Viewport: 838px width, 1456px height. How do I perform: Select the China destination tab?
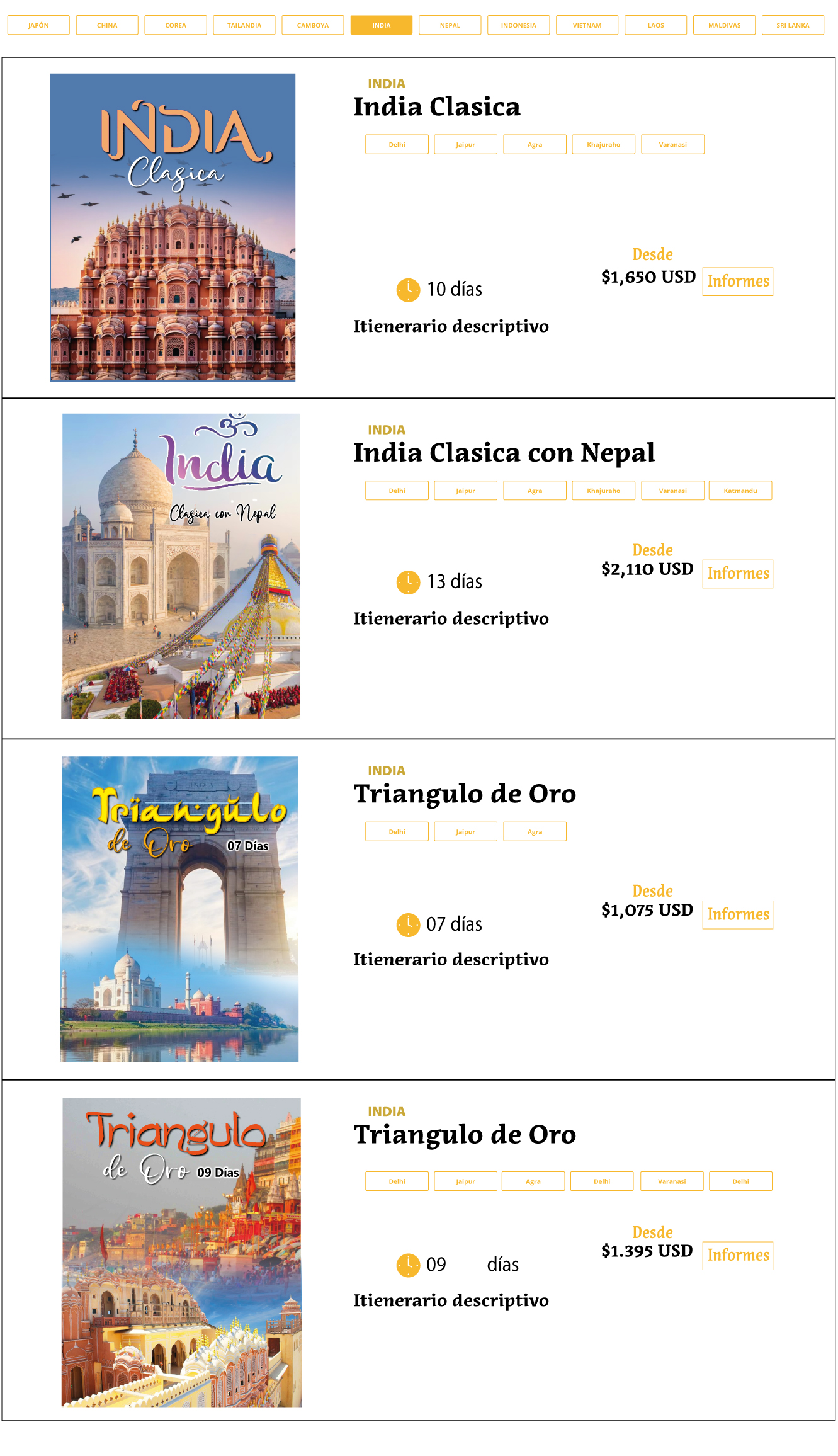(x=107, y=25)
